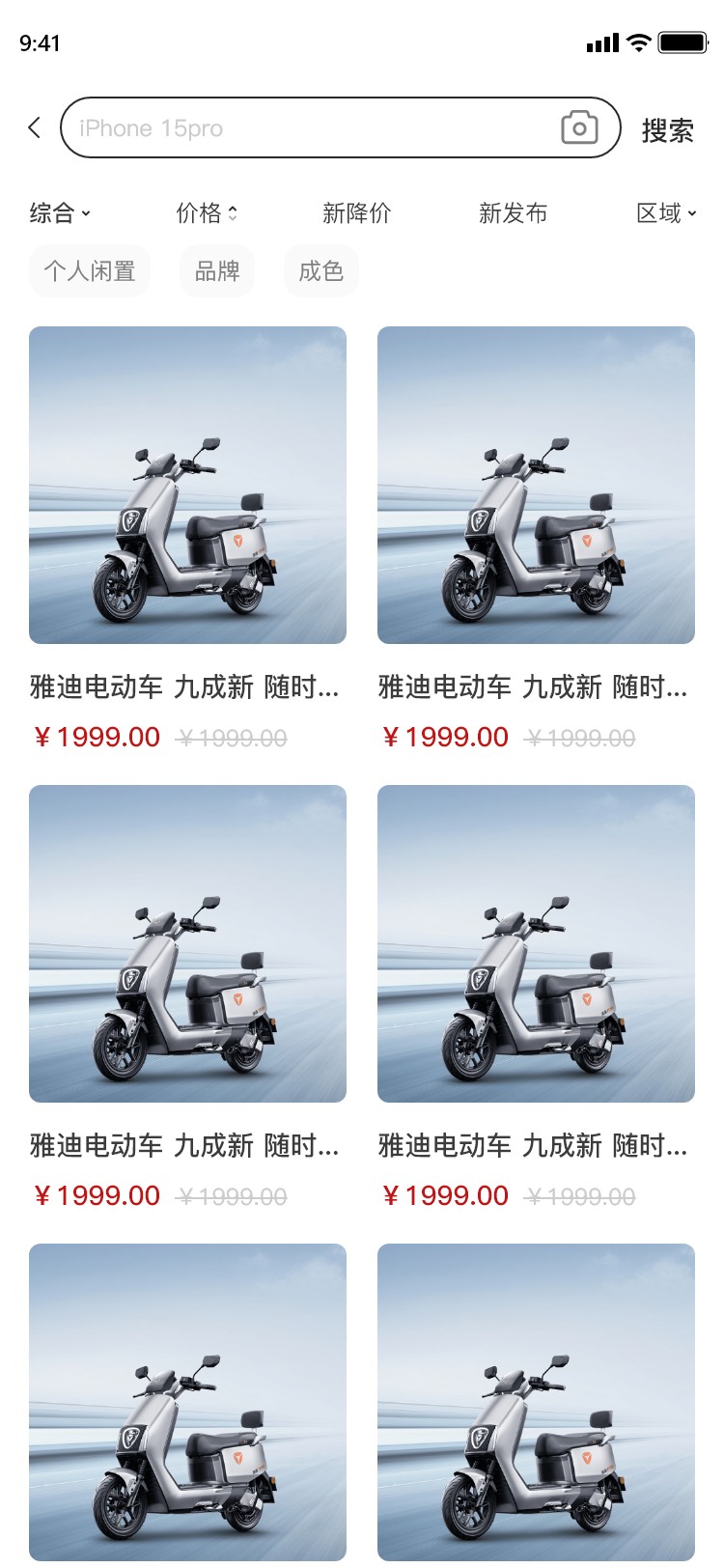Focus the iPhone 15pro search field
Image resolution: width=724 pixels, height=1568 pixels.
point(309,127)
